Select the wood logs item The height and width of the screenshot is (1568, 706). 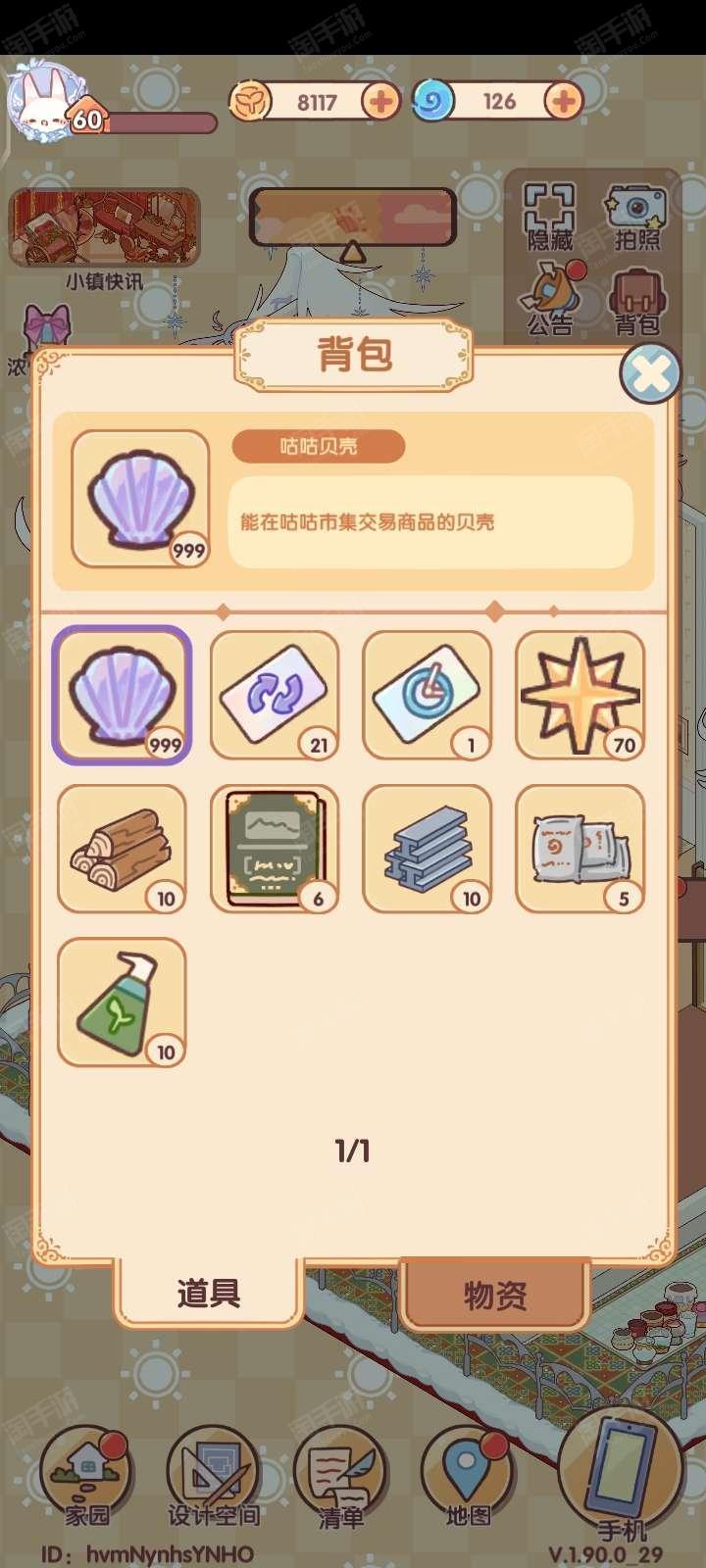pyautogui.click(x=122, y=849)
